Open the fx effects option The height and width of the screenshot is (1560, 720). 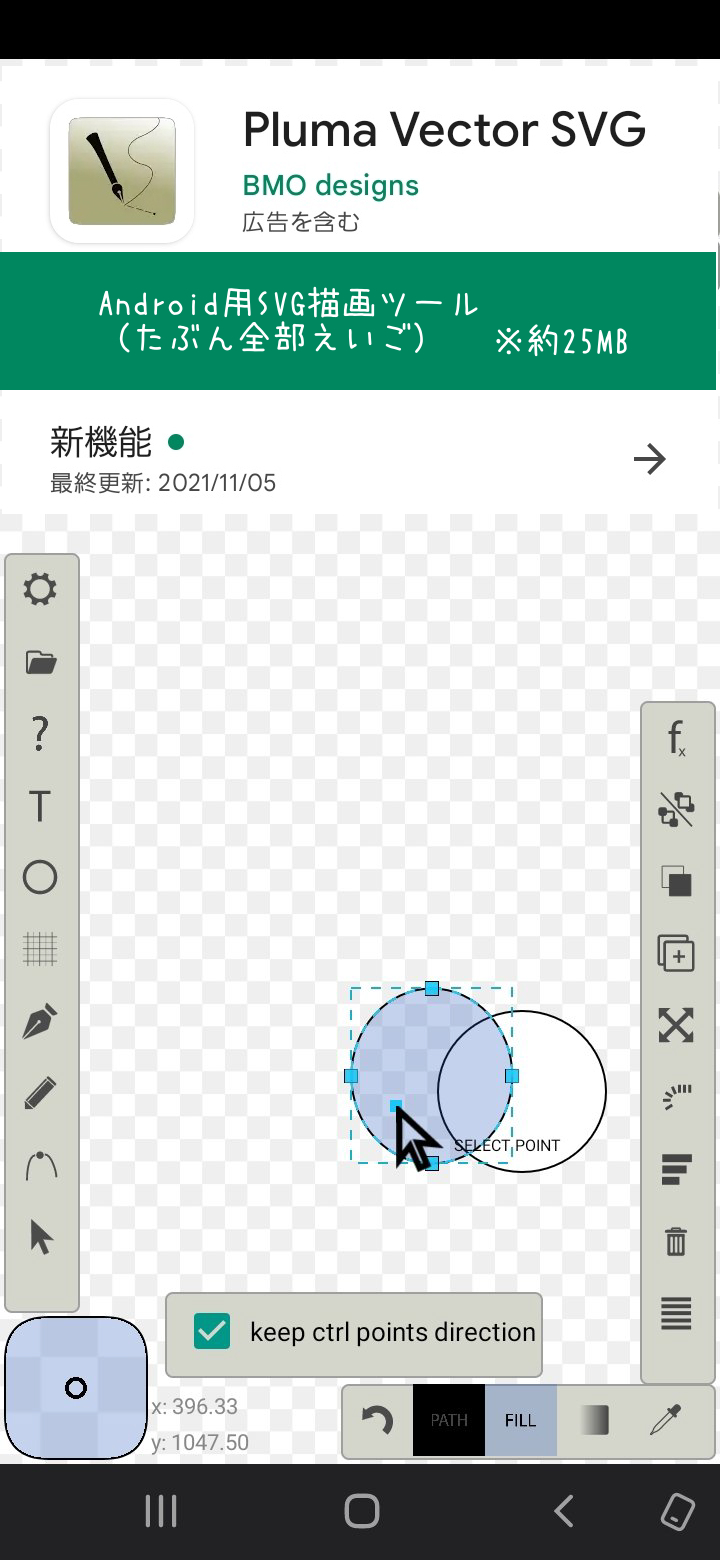pos(676,739)
